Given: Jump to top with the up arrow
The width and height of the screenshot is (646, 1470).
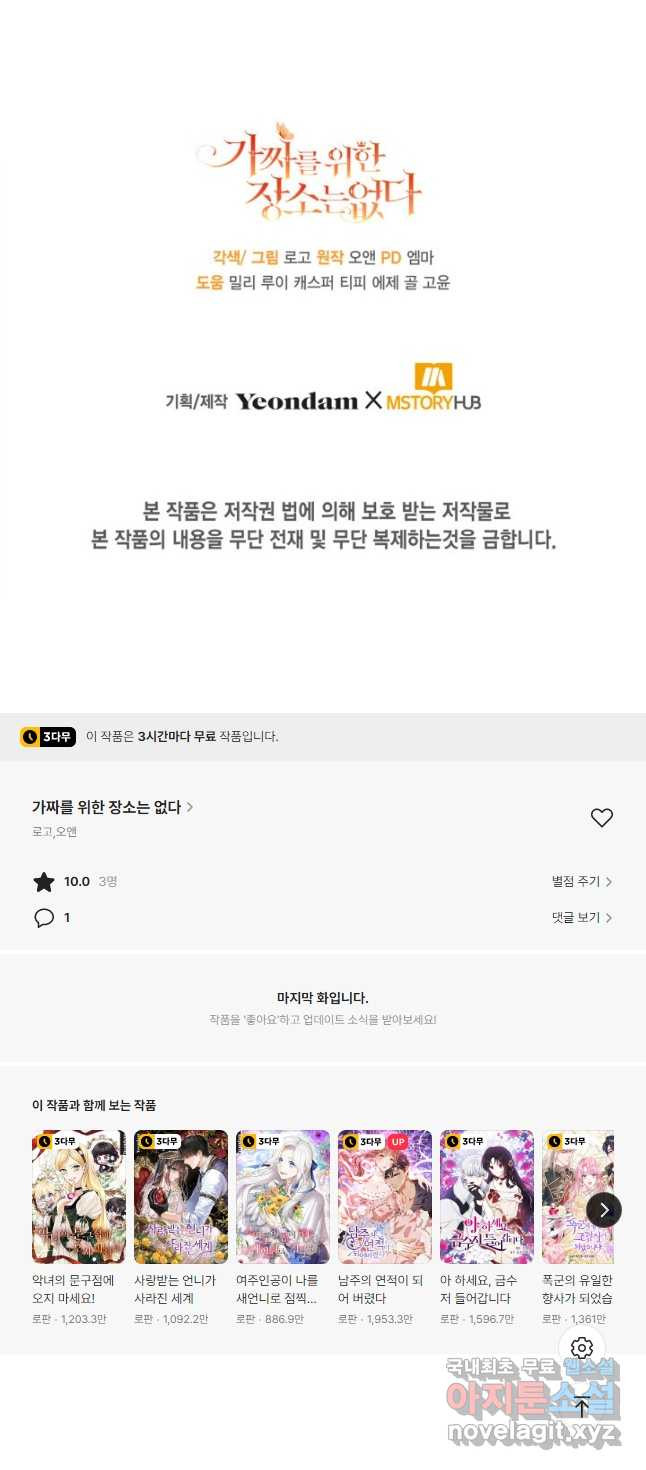Looking at the screenshot, I should (582, 1407).
